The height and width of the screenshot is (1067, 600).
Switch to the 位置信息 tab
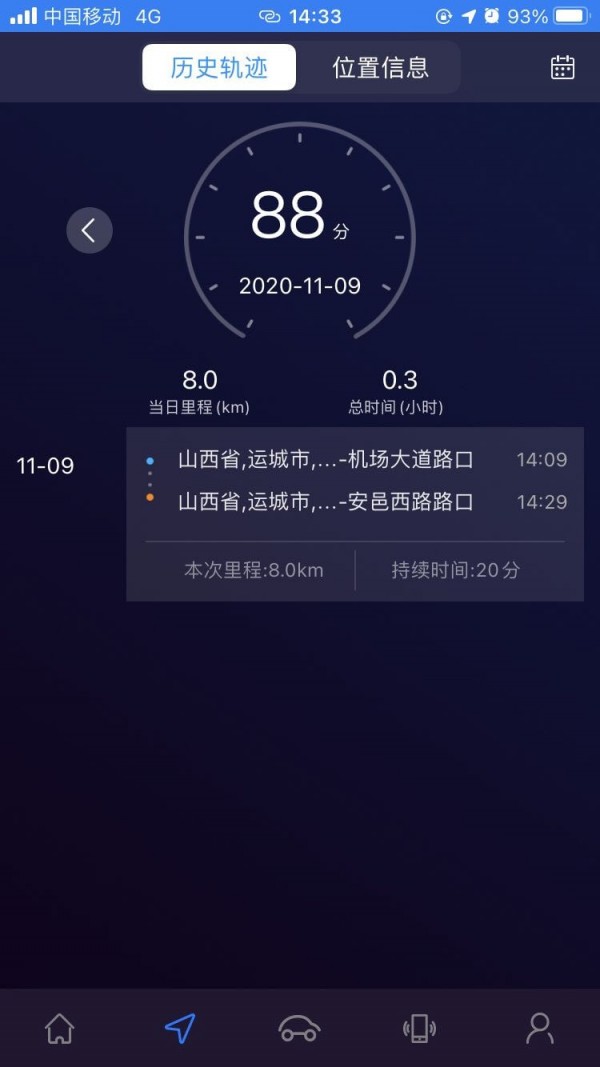380,67
